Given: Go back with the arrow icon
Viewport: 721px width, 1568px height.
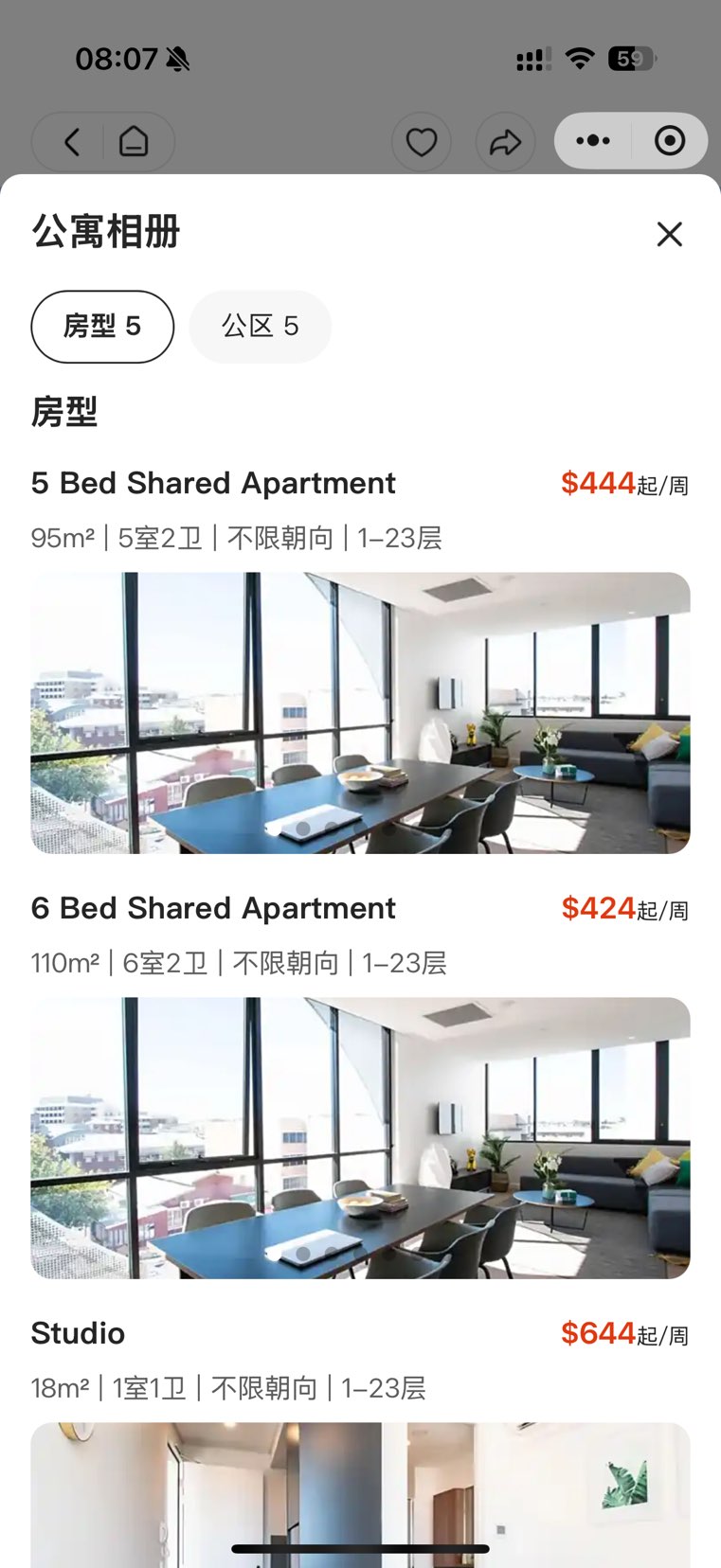Looking at the screenshot, I should point(72,142).
